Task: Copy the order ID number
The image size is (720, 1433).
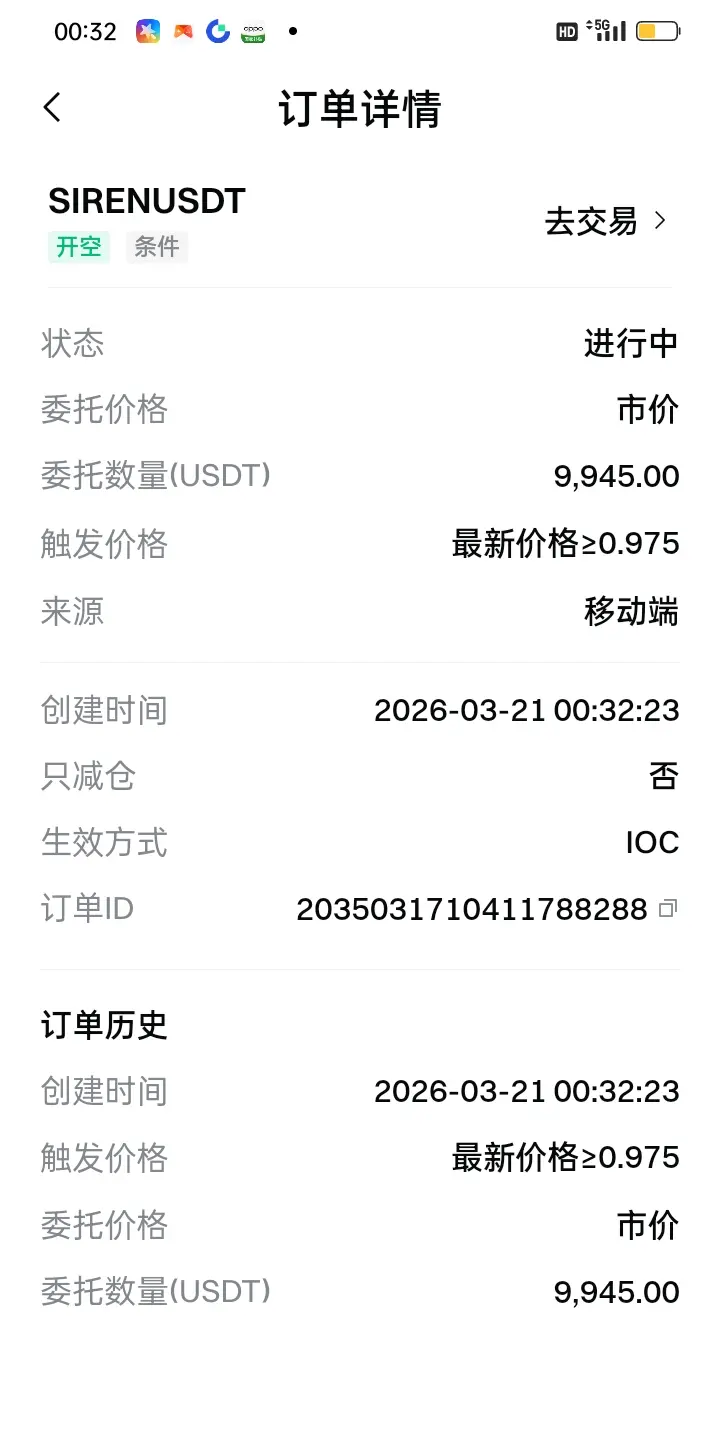Action: click(x=668, y=909)
